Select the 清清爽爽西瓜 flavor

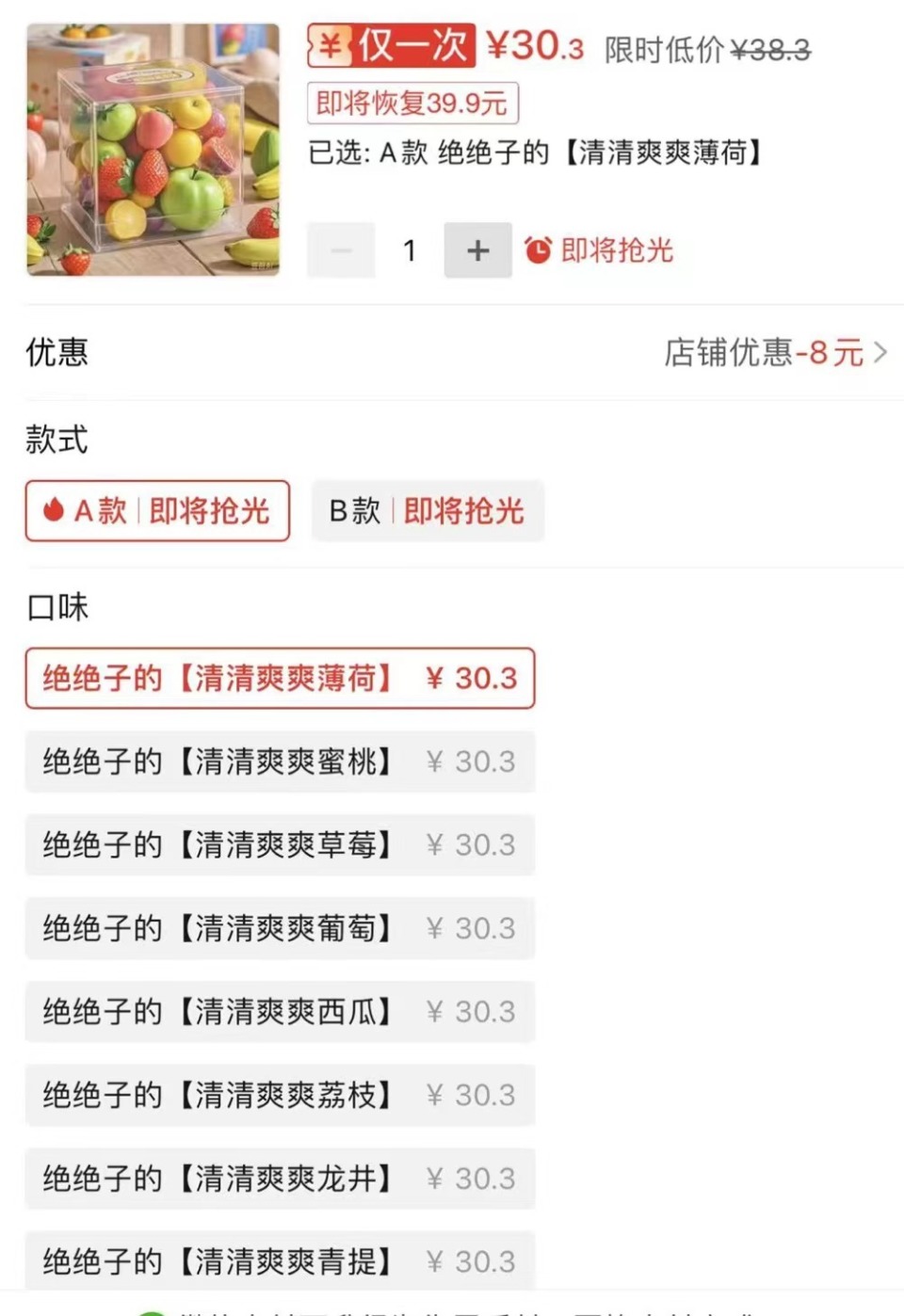point(279,1011)
